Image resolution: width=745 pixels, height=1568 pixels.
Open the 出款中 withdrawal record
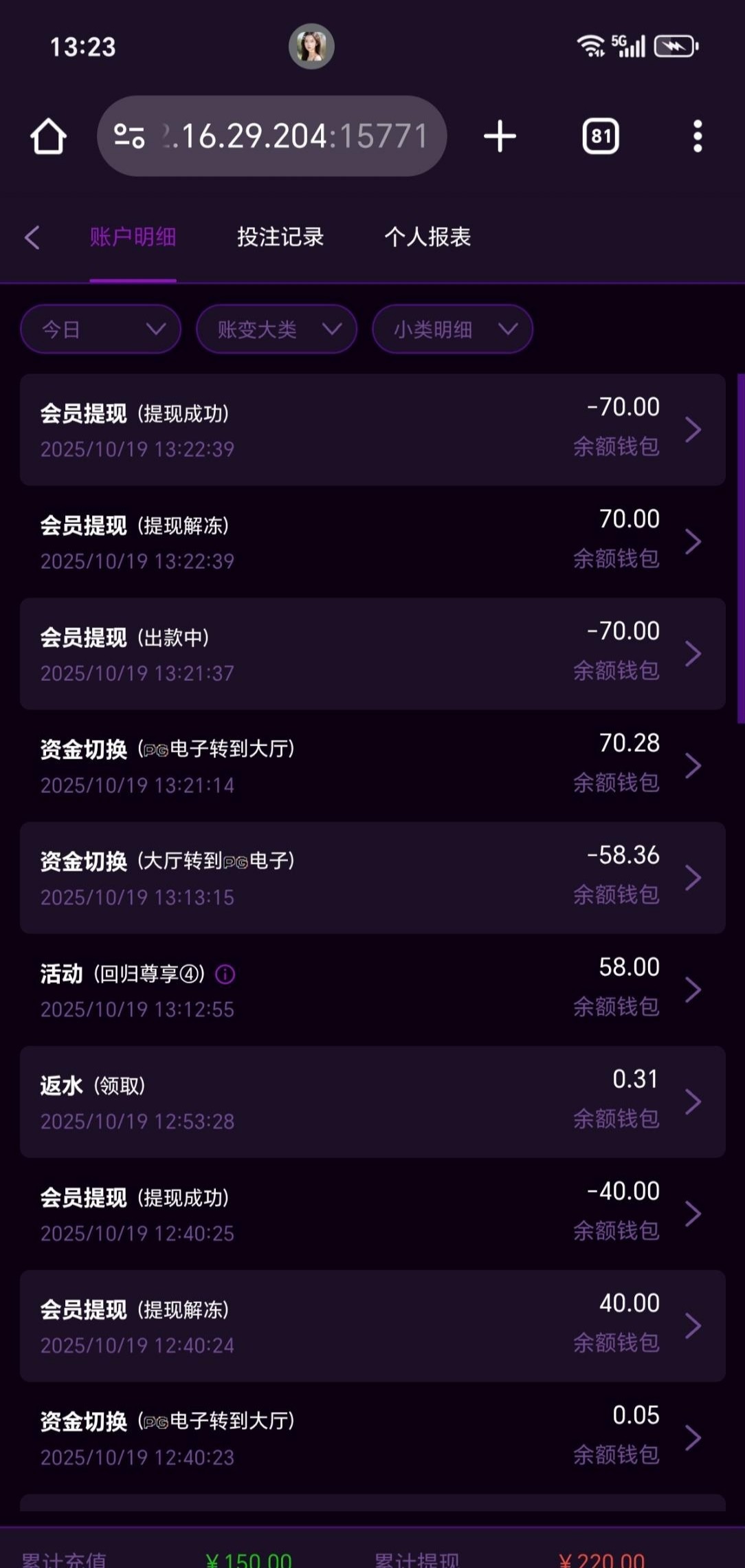[x=372, y=654]
